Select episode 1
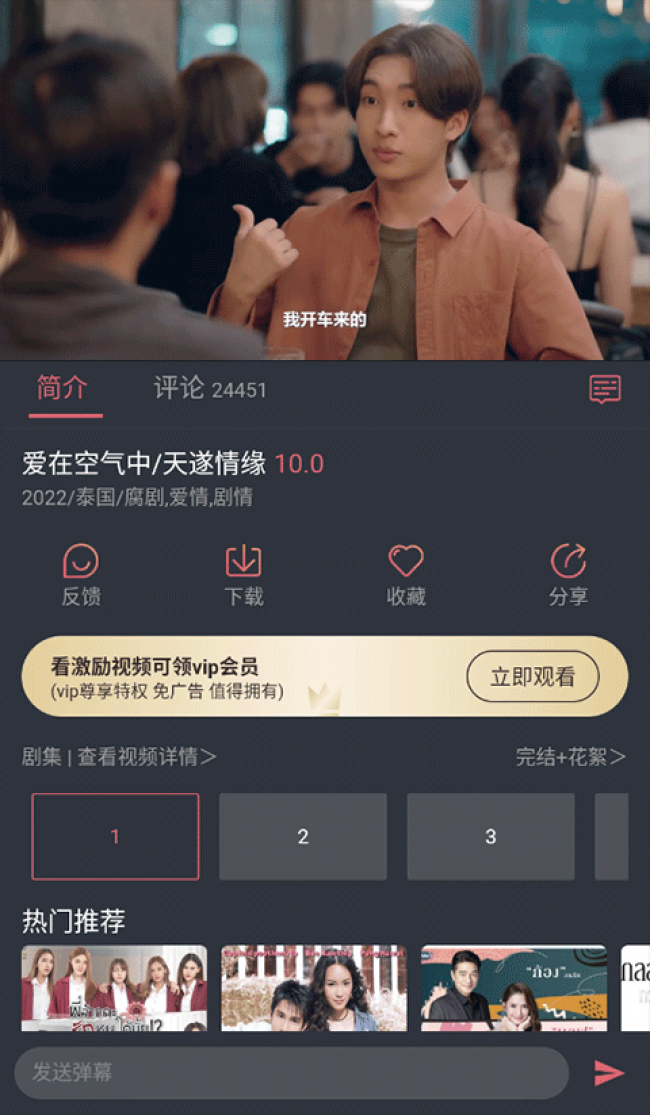Viewport: 650px width, 1115px height. point(115,837)
